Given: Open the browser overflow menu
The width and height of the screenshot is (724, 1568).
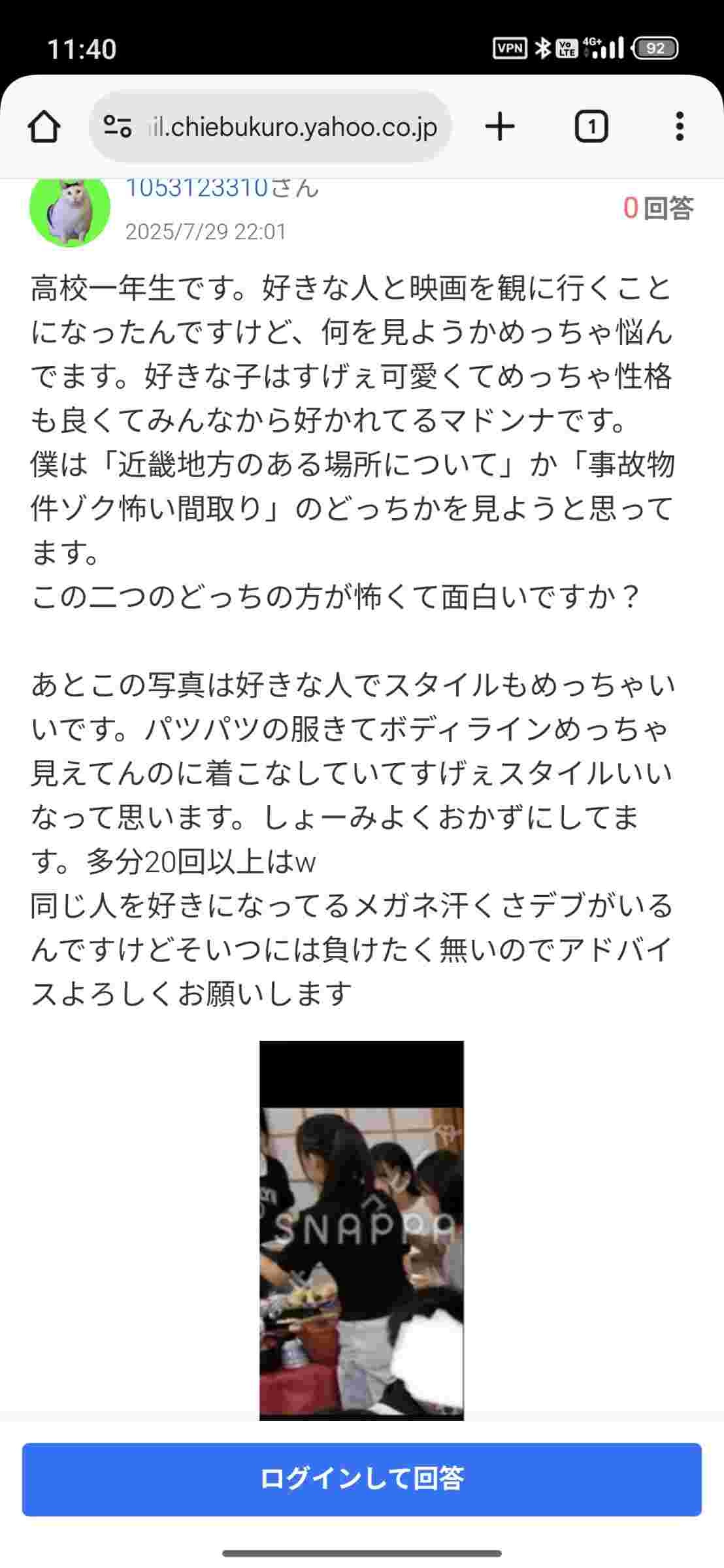Looking at the screenshot, I should coord(680,127).
